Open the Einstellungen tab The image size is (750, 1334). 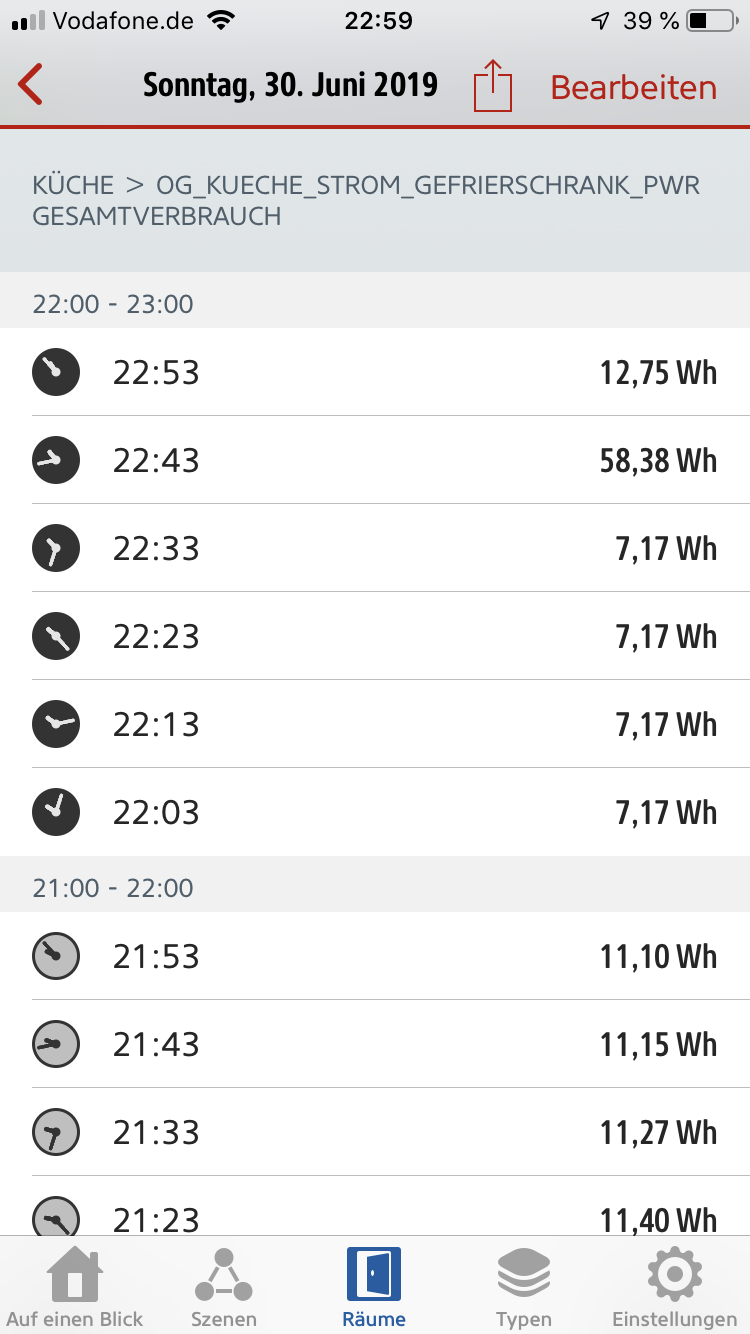(x=674, y=1287)
